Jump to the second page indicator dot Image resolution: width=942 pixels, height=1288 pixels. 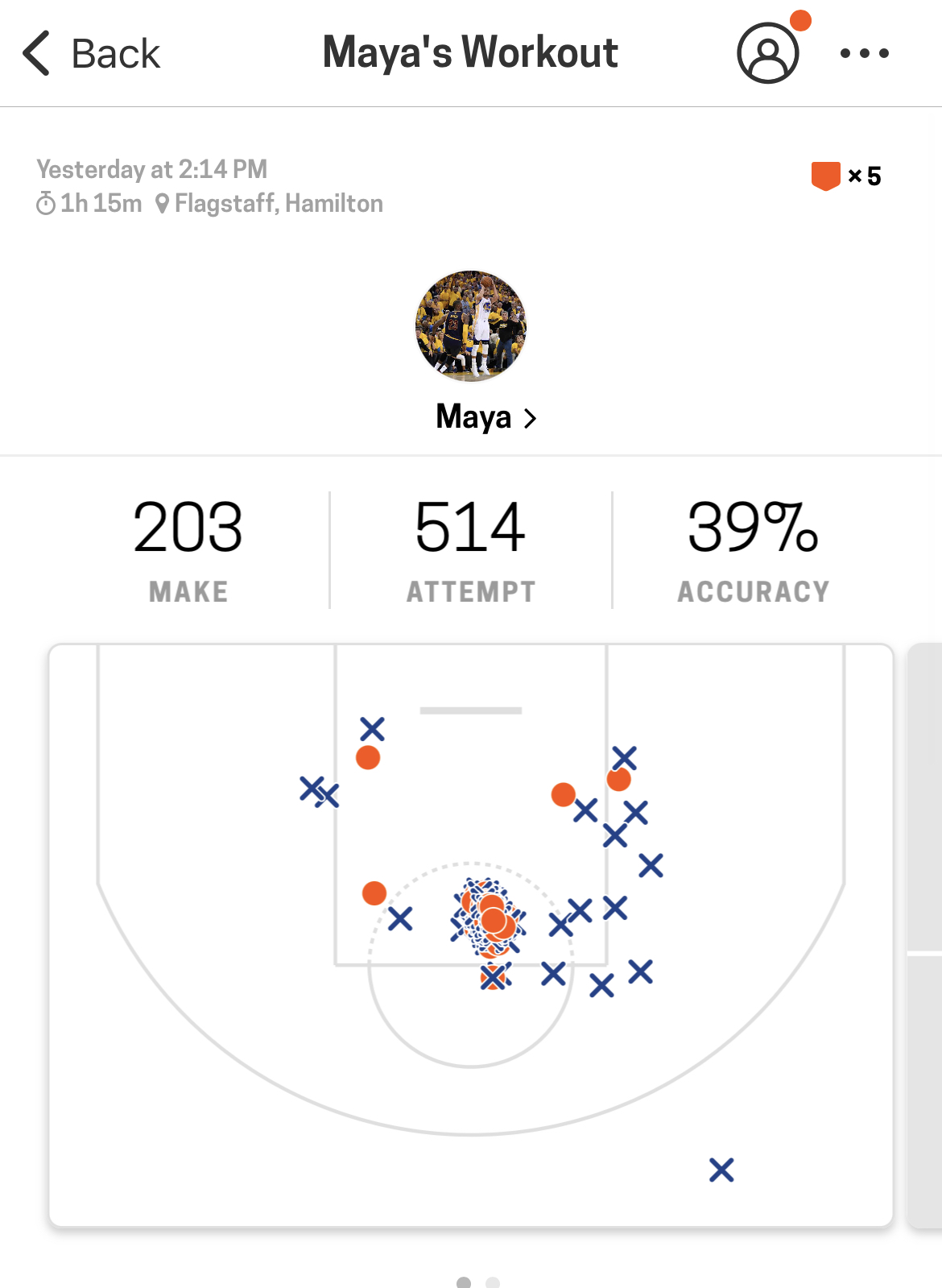(x=493, y=1282)
